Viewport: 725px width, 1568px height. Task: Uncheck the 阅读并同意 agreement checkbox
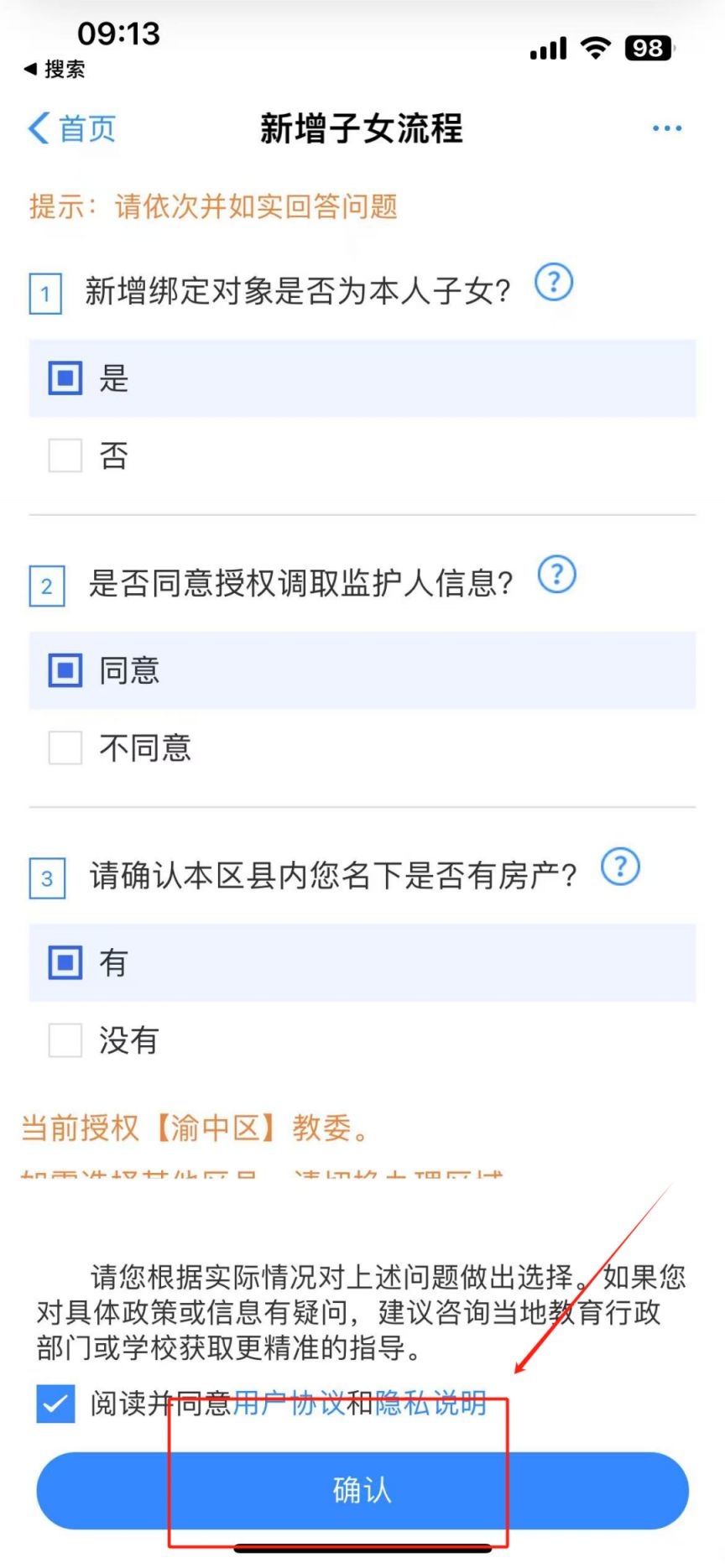[55, 1404]
